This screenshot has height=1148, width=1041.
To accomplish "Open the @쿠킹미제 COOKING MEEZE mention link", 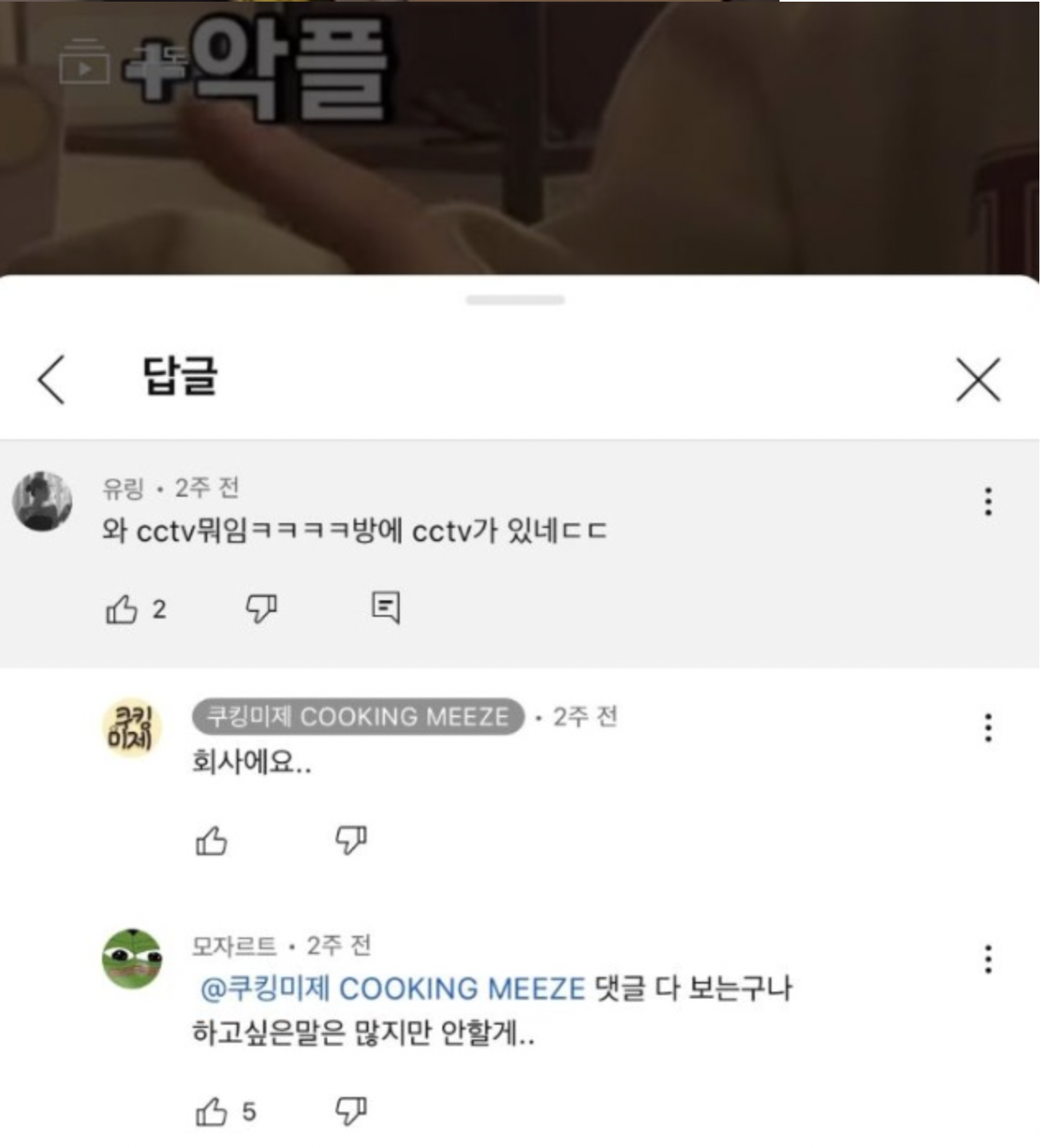I will (x=392, y=988).
